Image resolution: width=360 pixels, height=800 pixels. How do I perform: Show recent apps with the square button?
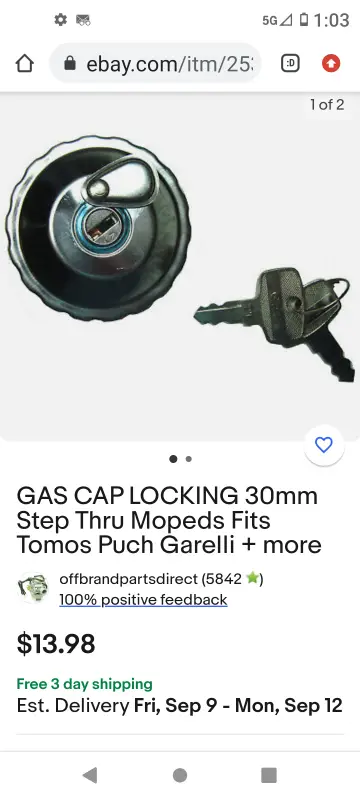[269, 775]
